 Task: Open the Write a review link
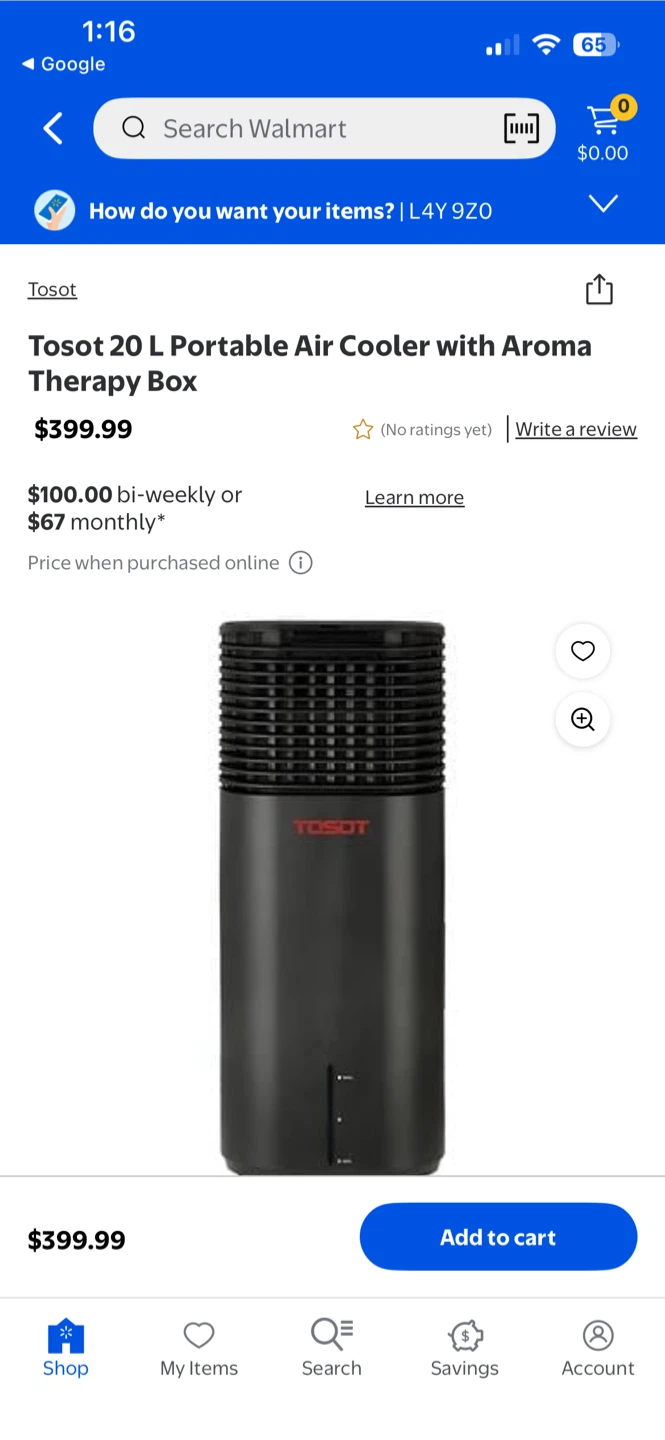coord(576,429)
